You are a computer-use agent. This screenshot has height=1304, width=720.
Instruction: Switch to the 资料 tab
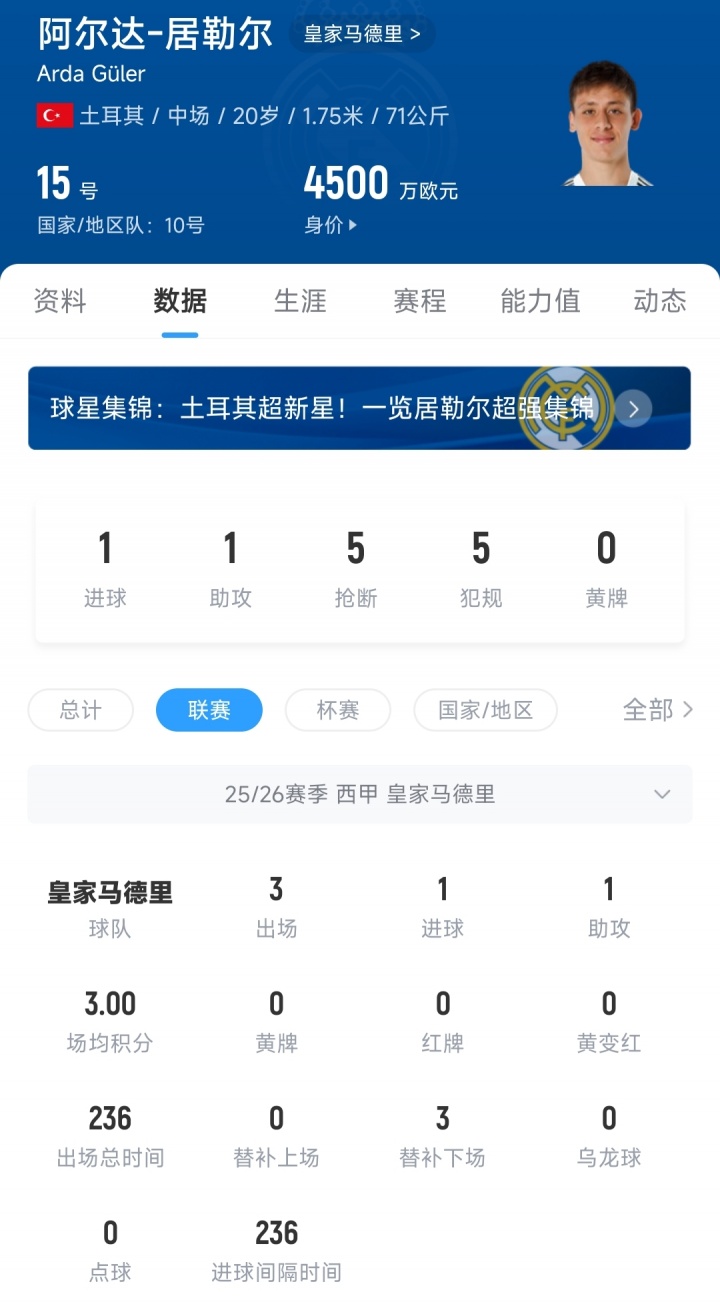coord(60,301)
